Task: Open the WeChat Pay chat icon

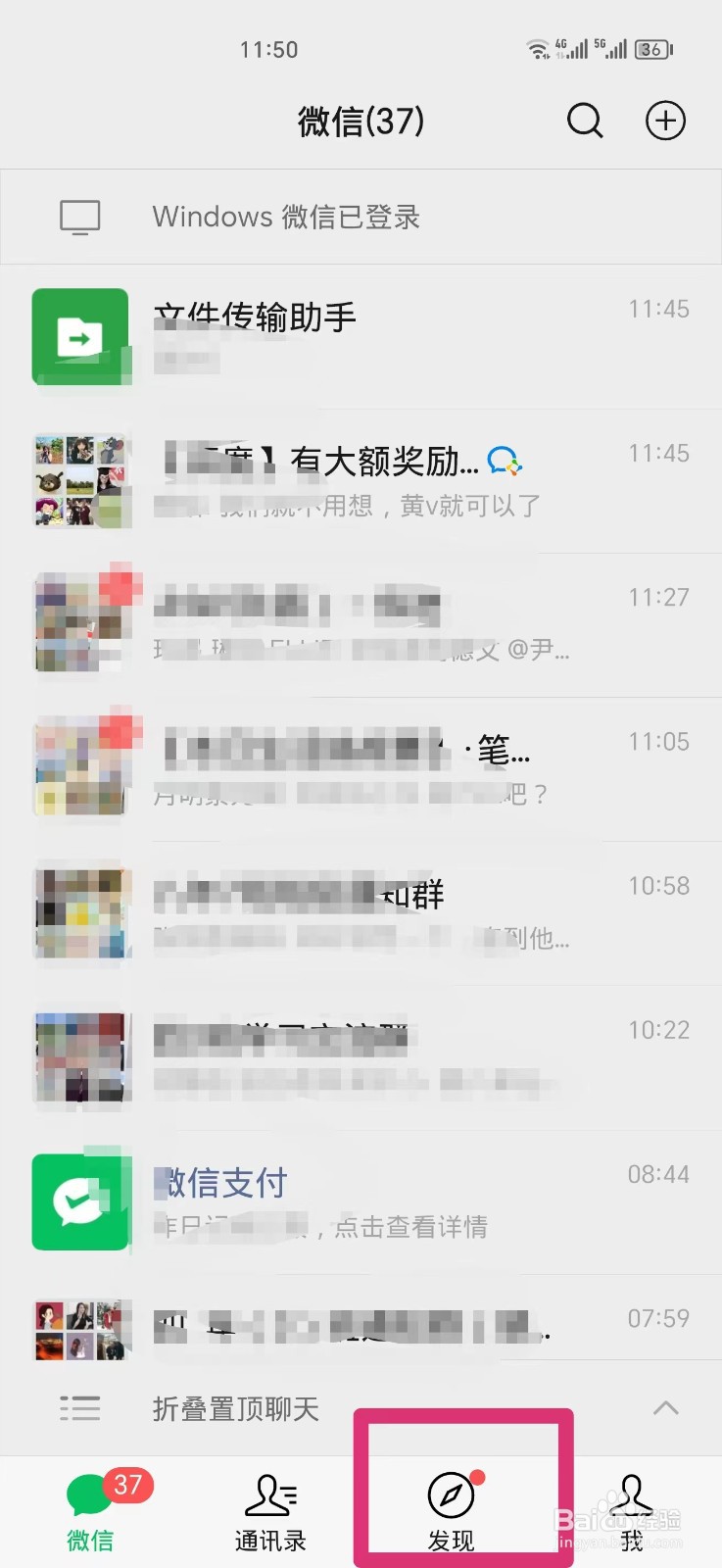Action: 81,1200
